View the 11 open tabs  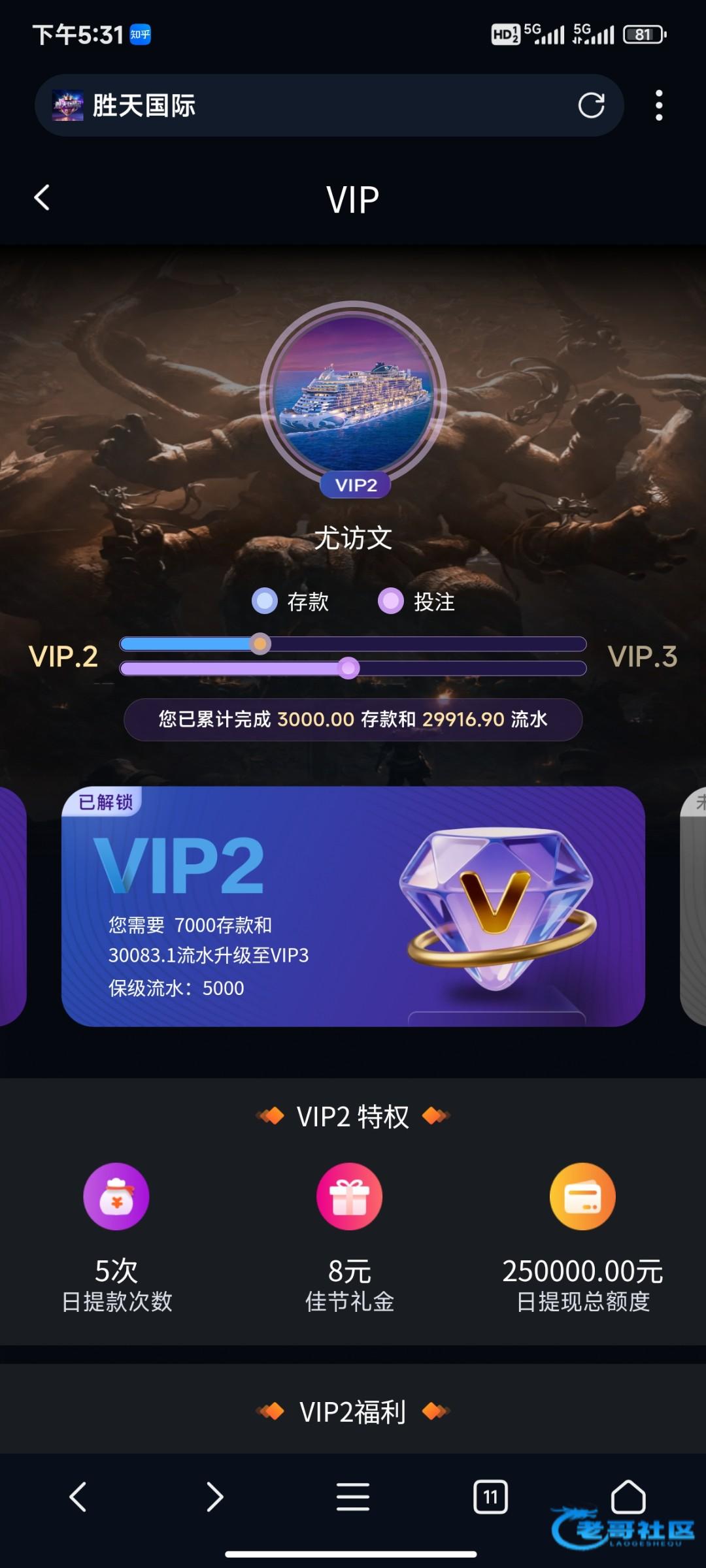click(490, 1496)
